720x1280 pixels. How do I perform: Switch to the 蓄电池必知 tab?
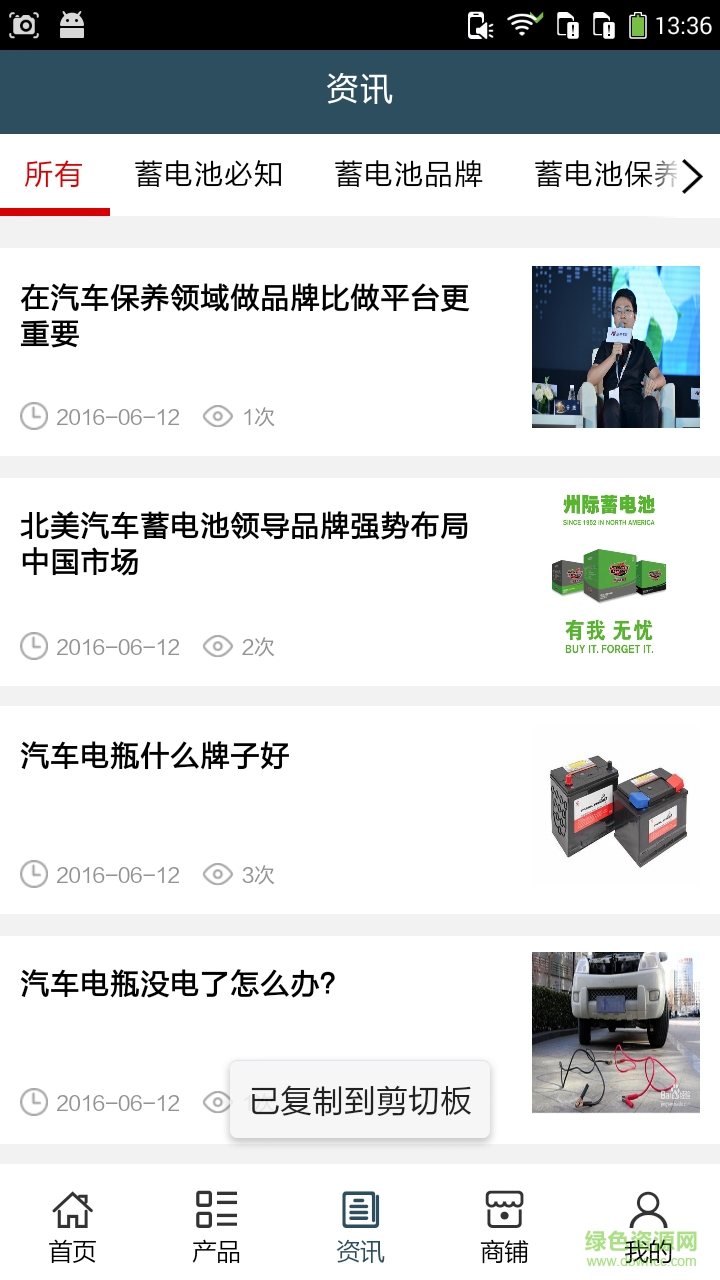[208, 175]
